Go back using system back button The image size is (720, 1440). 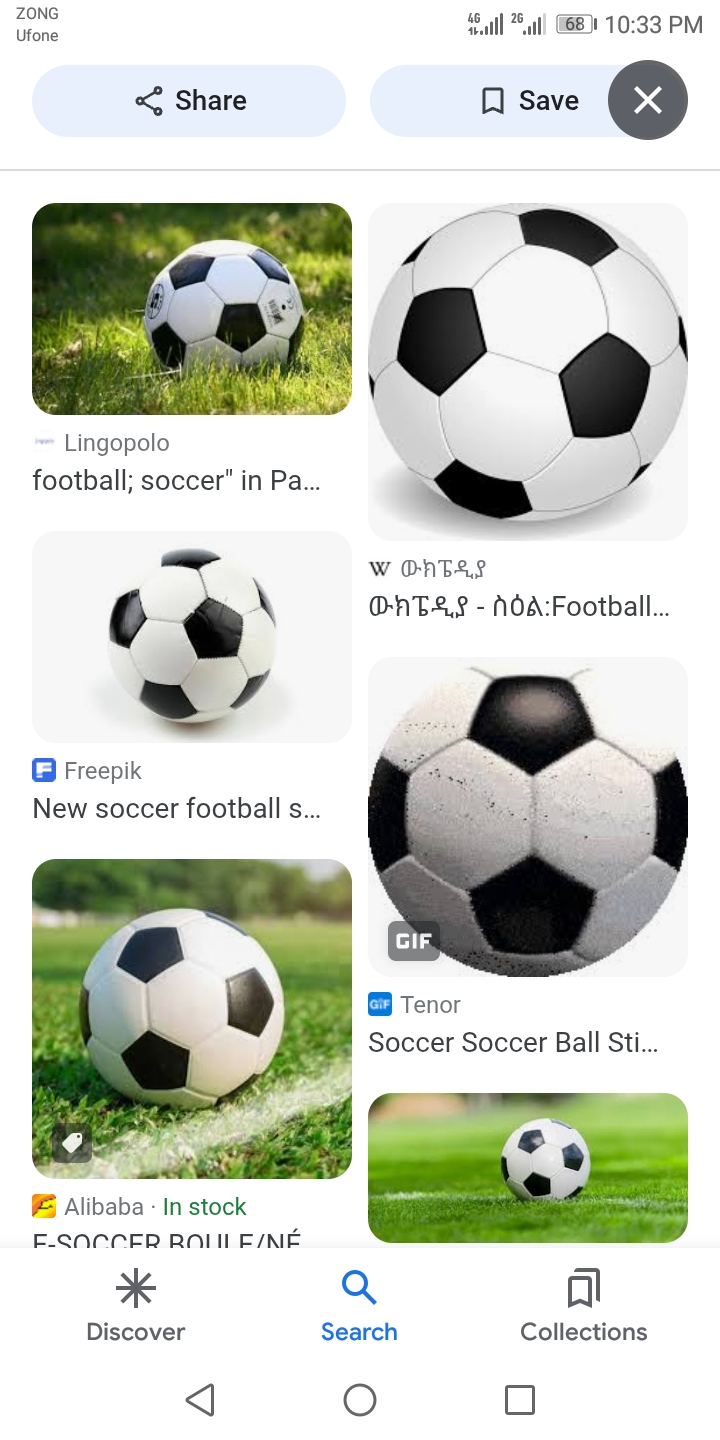click(200, 1400)
